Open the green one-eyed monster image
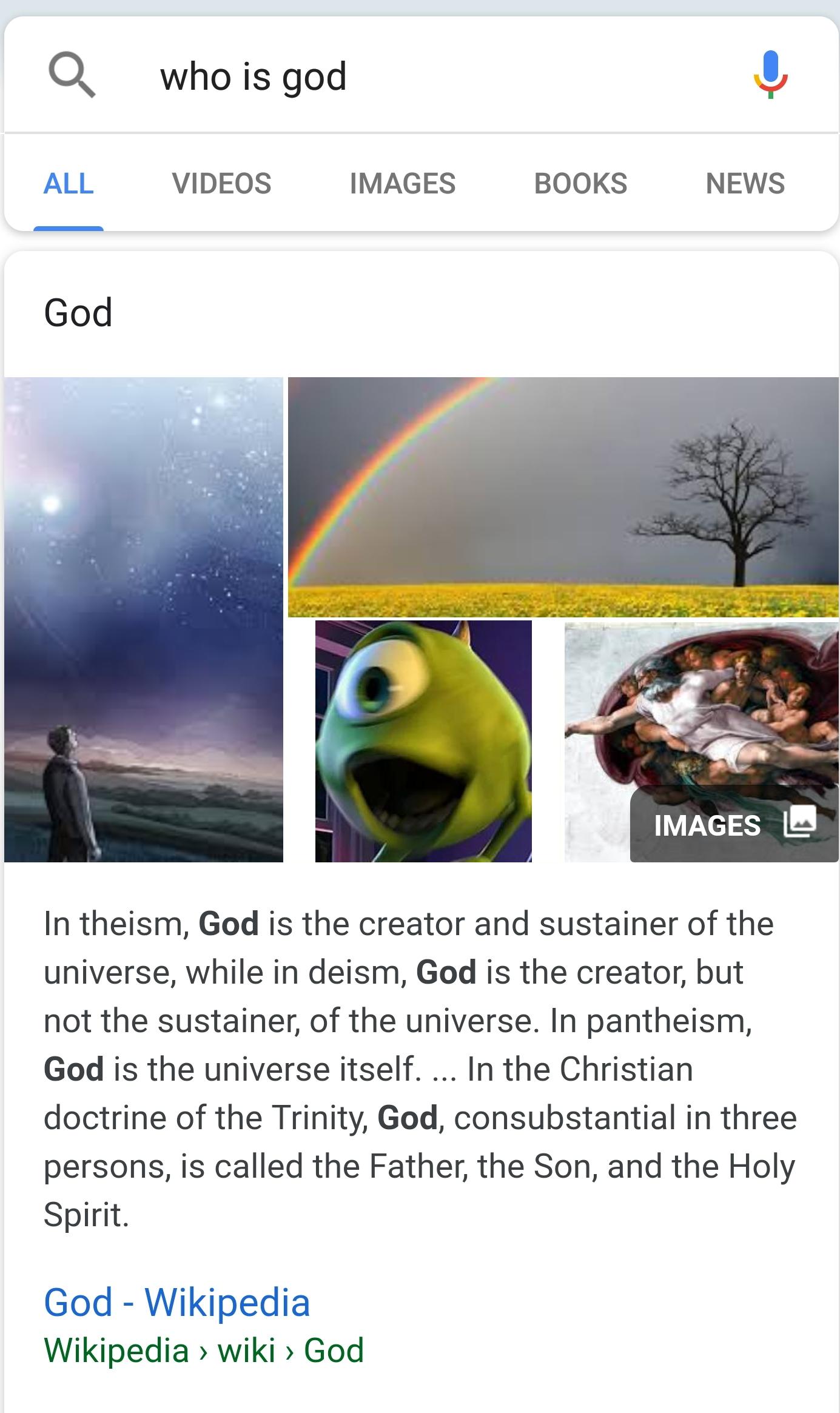This screenshot has width=840, height=1413. (x=423, y=740)
